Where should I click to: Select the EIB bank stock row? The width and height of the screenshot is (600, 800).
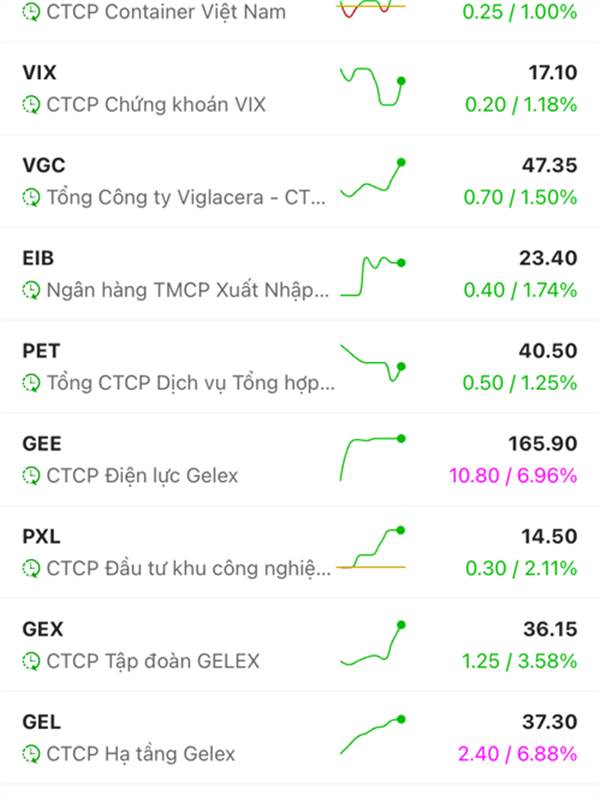click(180, 274)
